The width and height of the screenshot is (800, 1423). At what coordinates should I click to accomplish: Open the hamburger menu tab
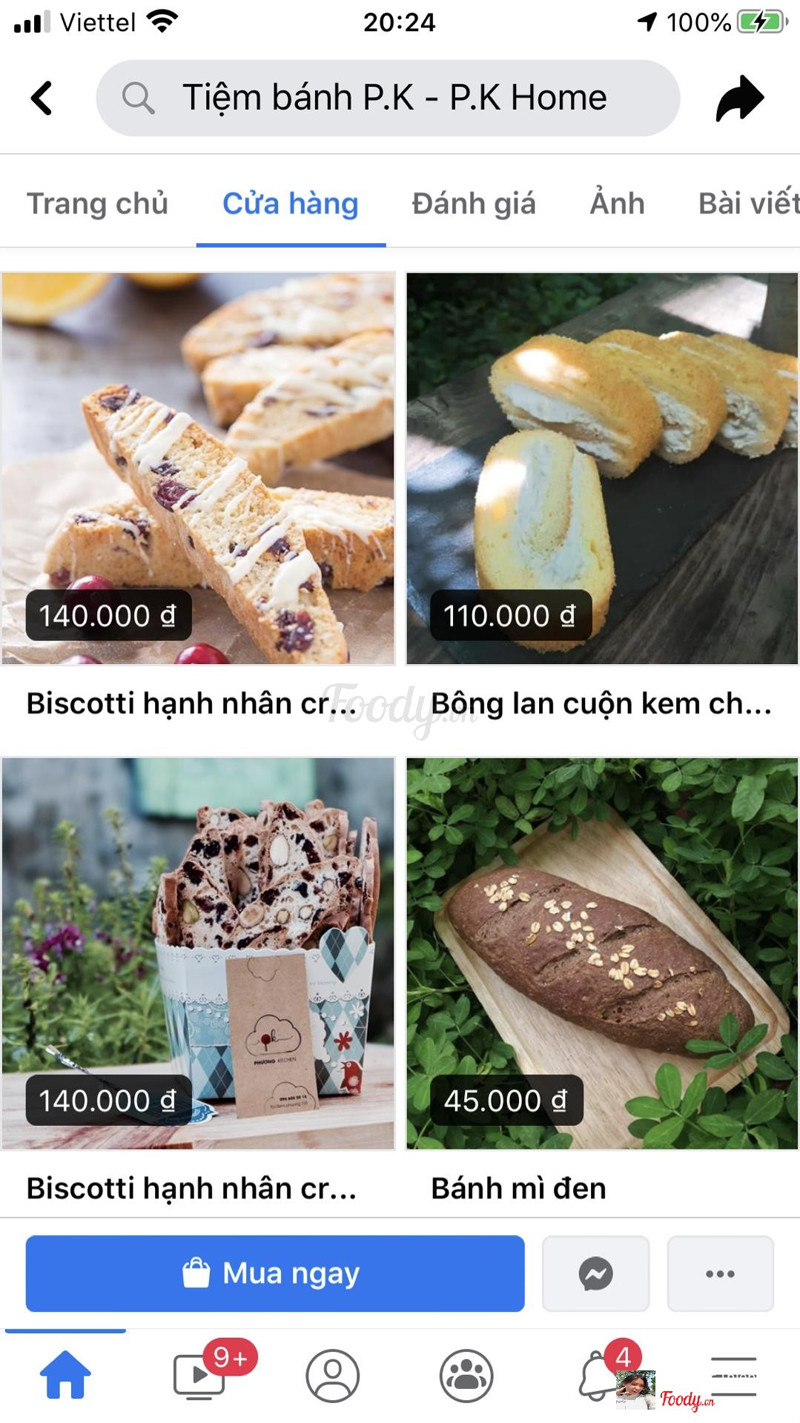(733, 1377)
